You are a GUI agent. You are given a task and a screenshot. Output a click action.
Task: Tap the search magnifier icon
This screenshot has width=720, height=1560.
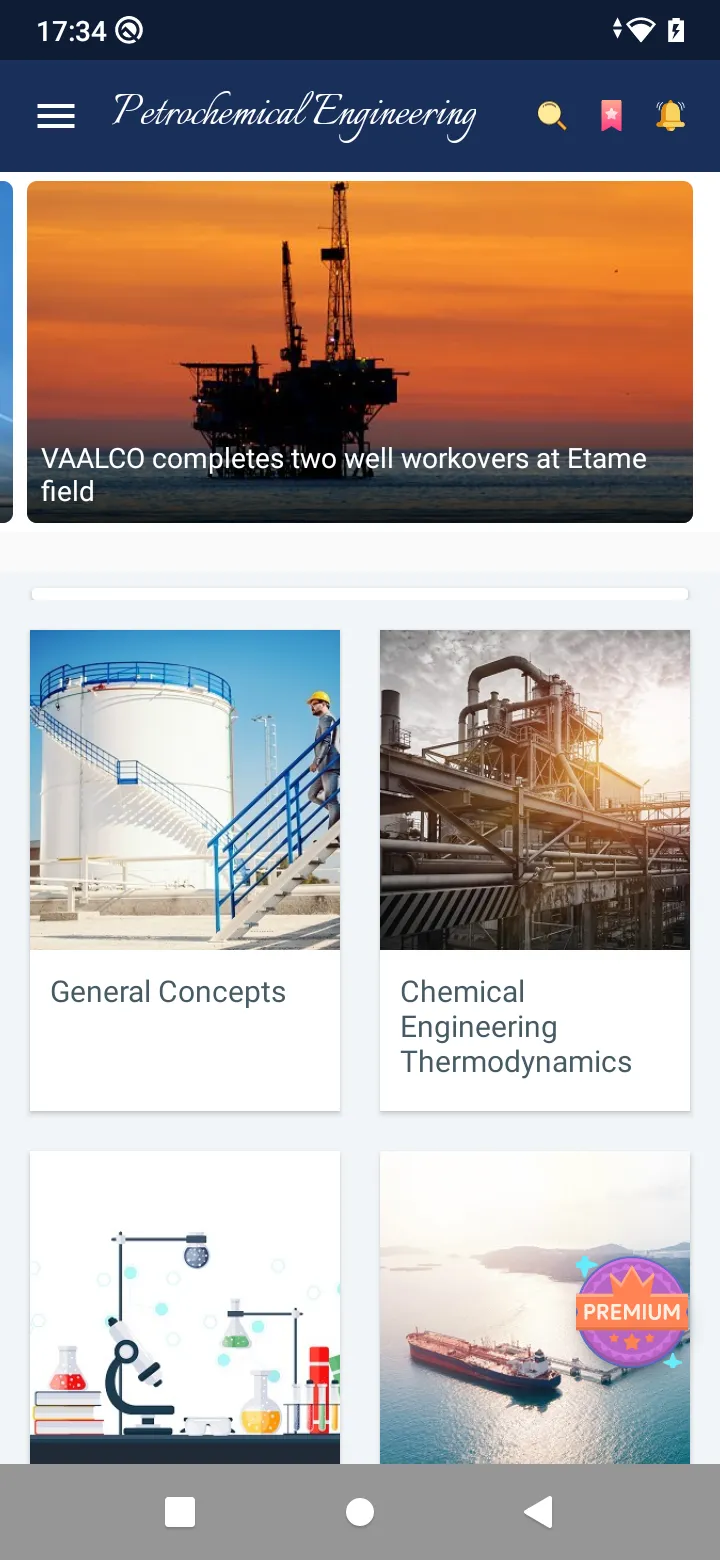click(552, 116)
